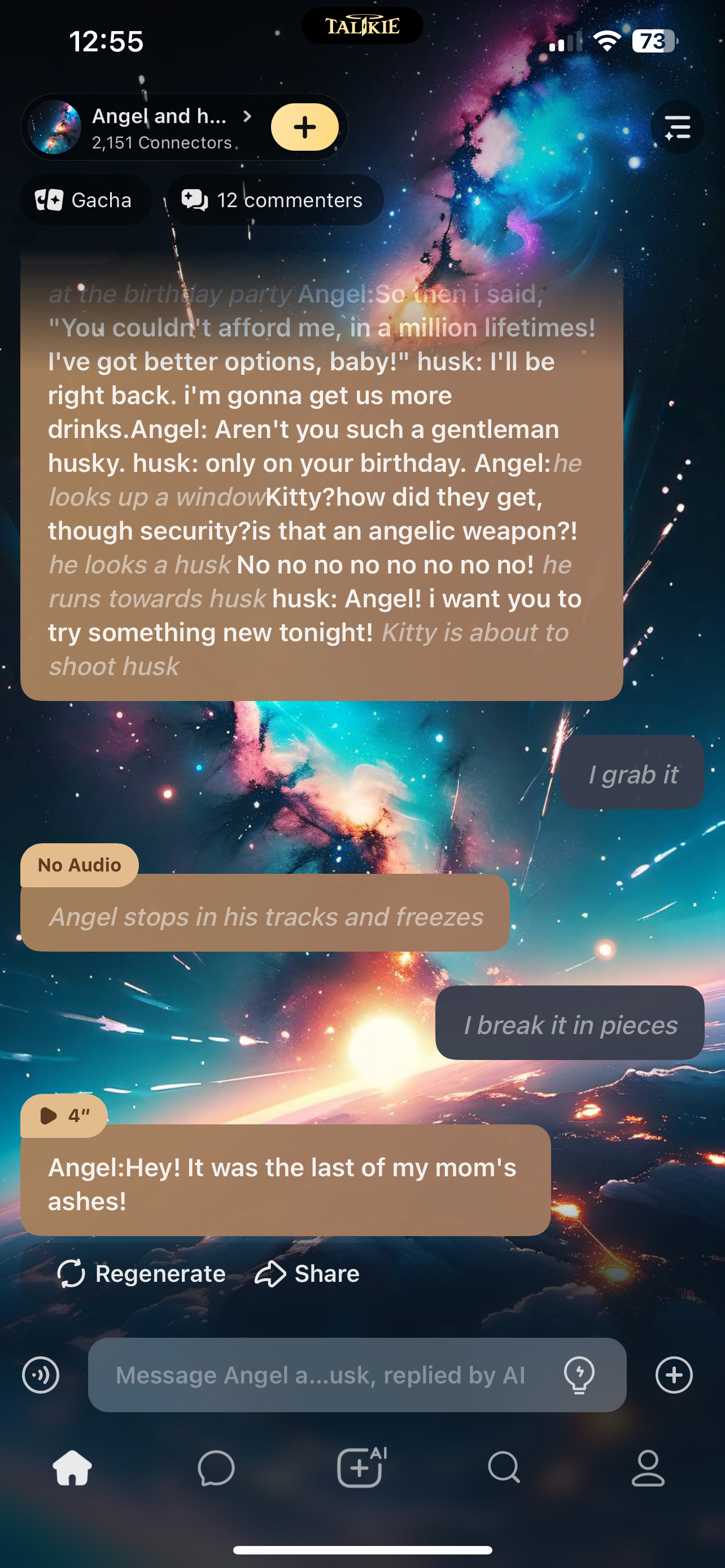Get a reply suggestion via lightbulb

(579, 1375)
